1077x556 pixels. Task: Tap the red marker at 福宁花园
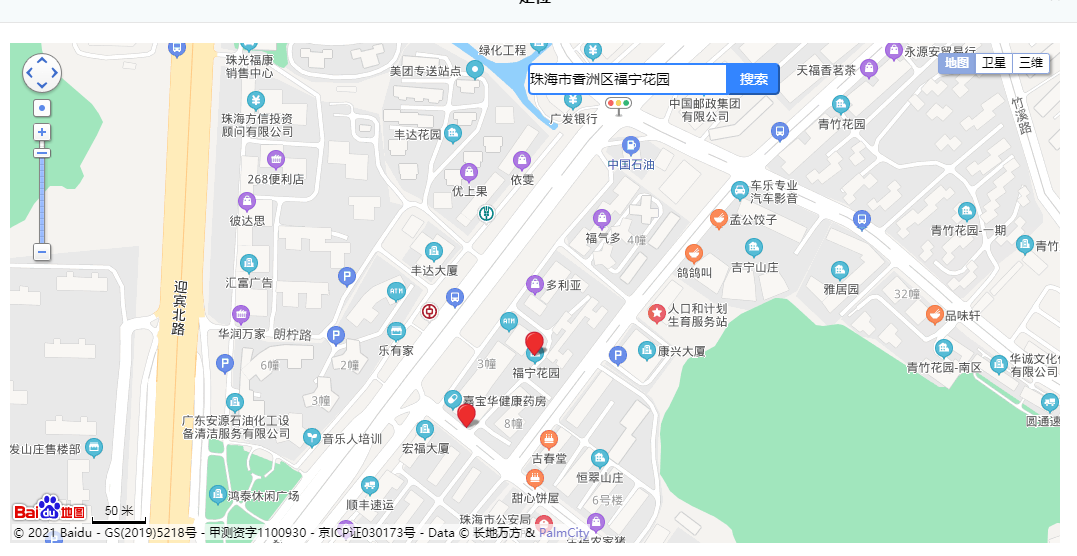pos(535,343)
